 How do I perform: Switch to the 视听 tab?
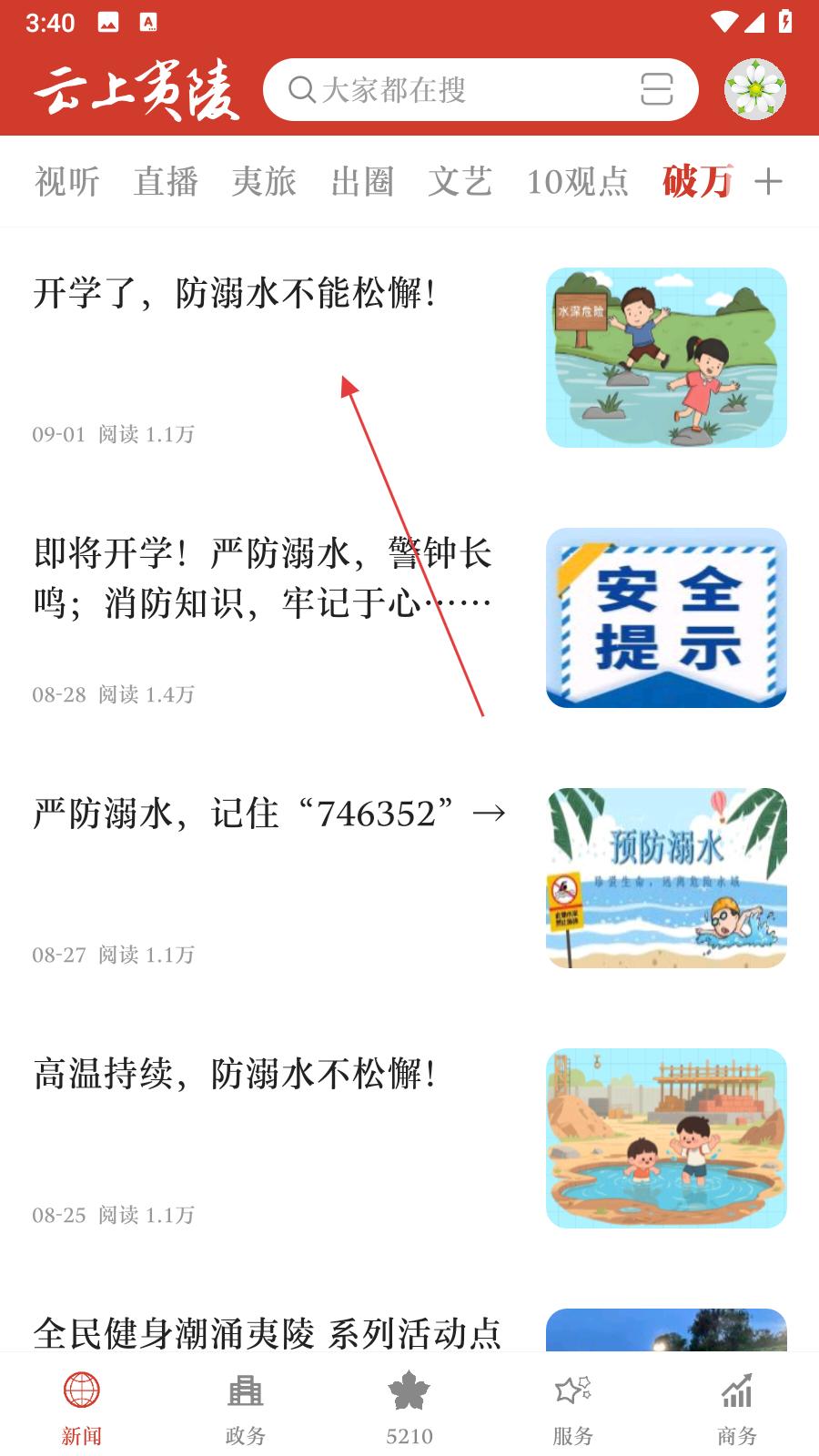click(x=67, y=182)
